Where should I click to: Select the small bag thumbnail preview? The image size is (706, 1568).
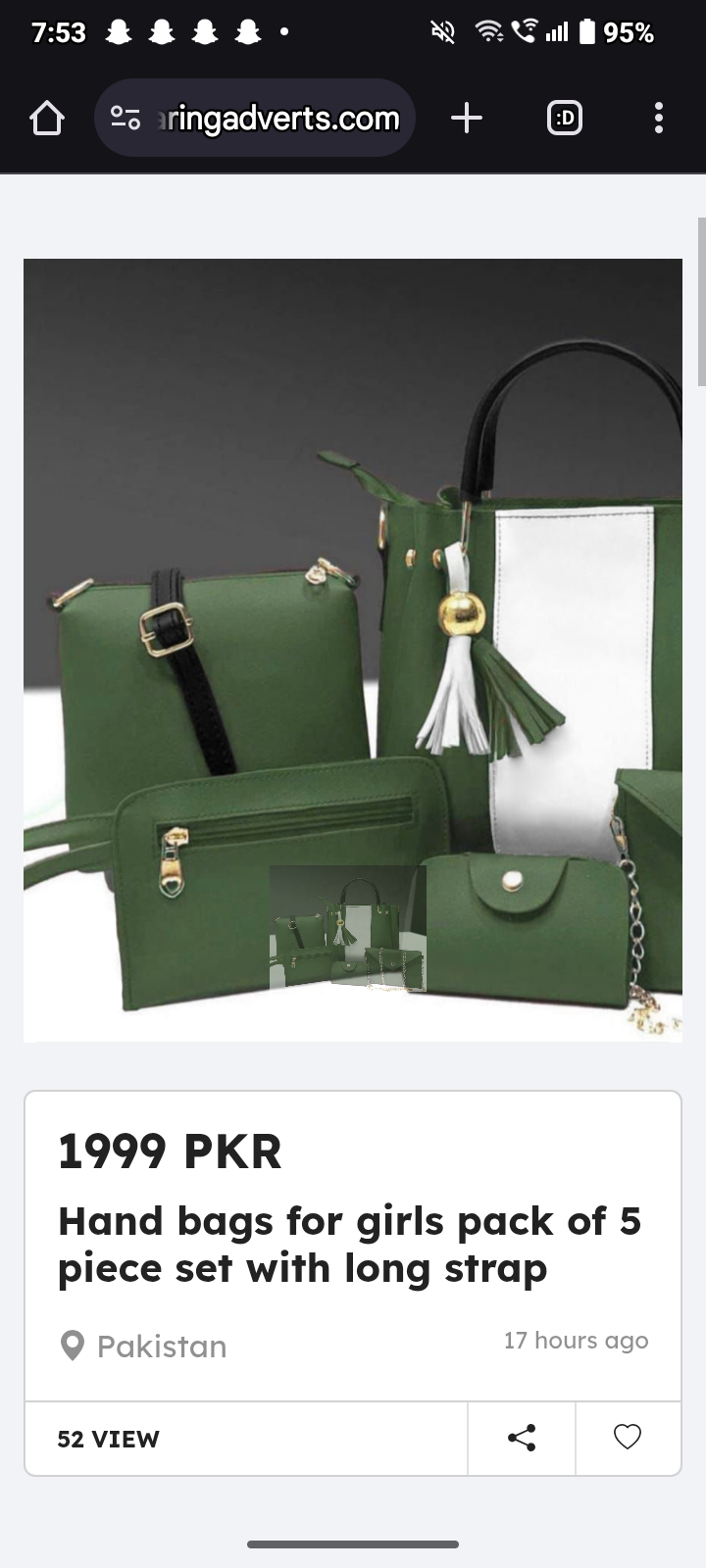click(x=348, y=928)
